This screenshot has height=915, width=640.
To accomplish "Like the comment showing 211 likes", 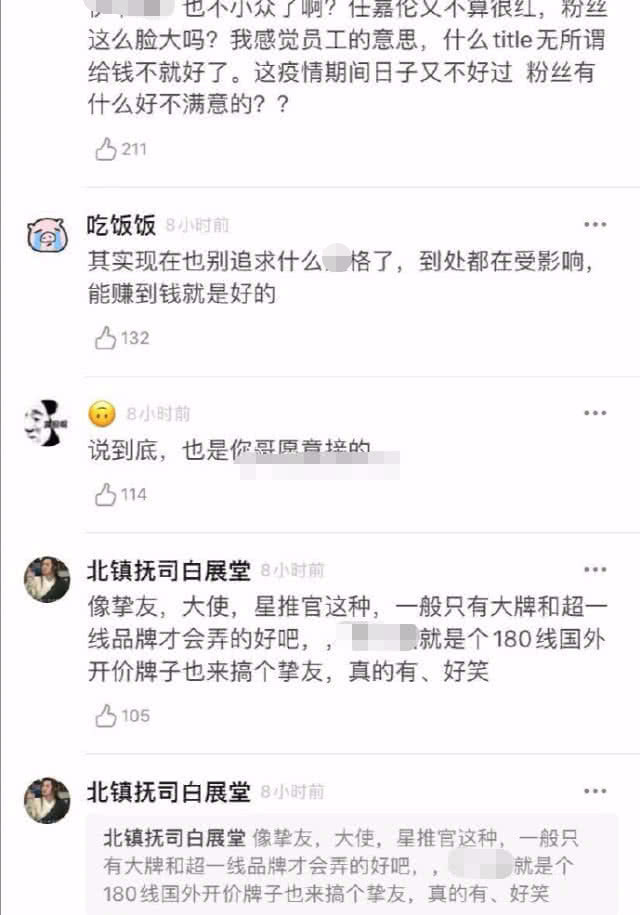I will pos(107,150).
